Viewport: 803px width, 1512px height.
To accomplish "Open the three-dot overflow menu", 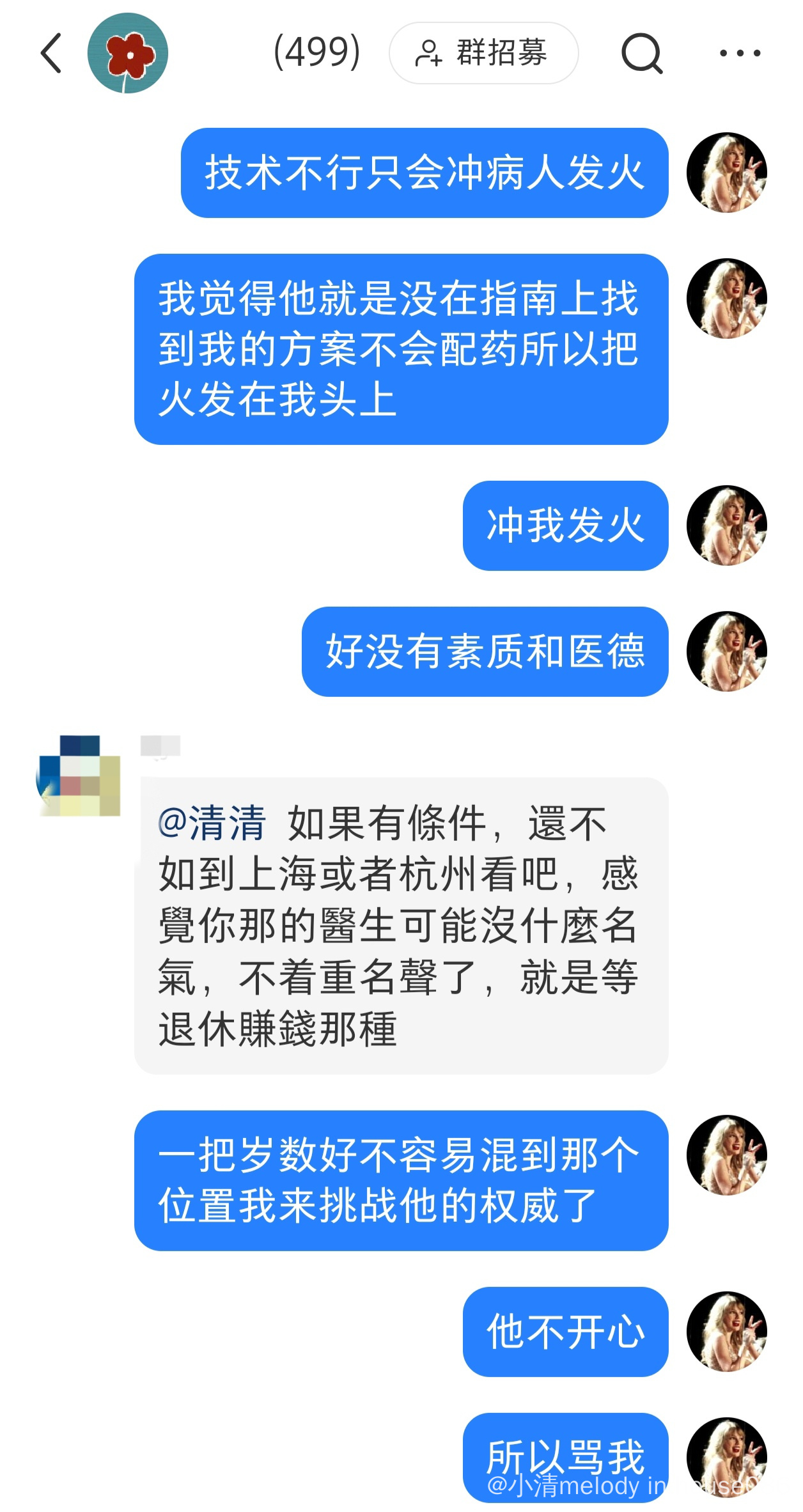I will (x=740, y=53).
